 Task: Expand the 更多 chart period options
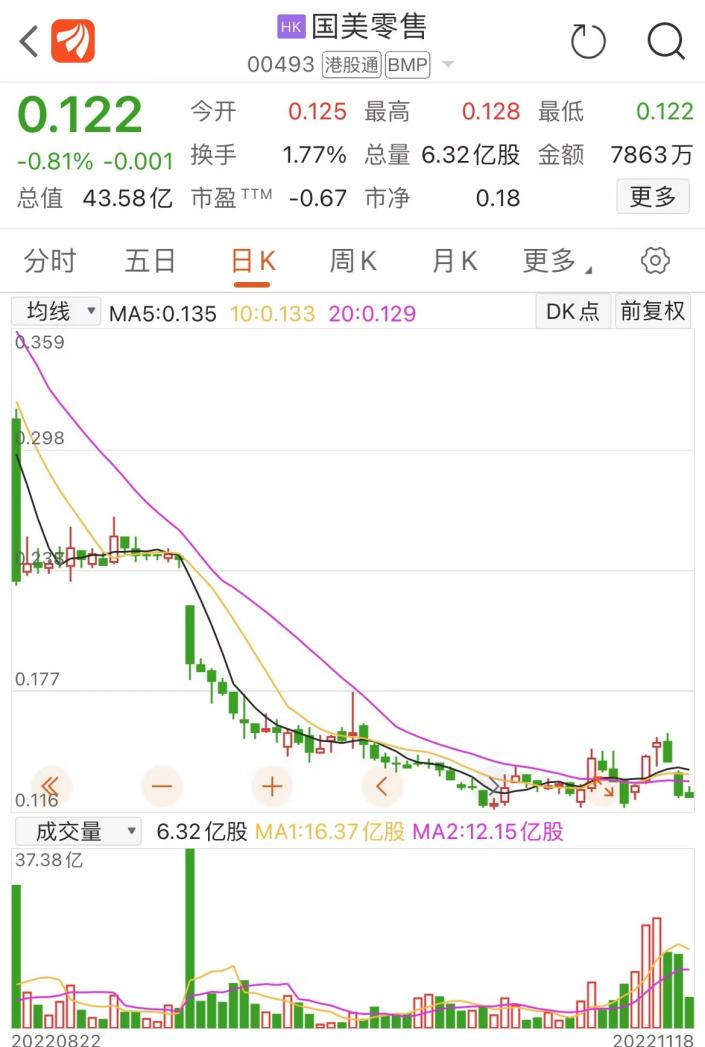(556, 262)
